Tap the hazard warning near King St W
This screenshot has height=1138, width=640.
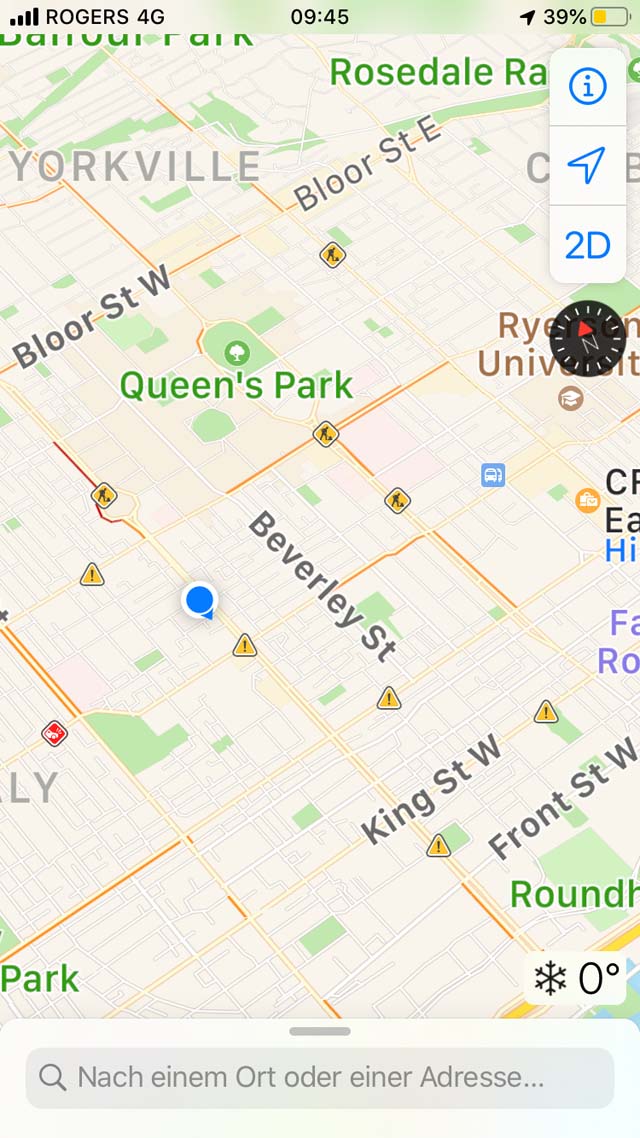coord(438,846)
